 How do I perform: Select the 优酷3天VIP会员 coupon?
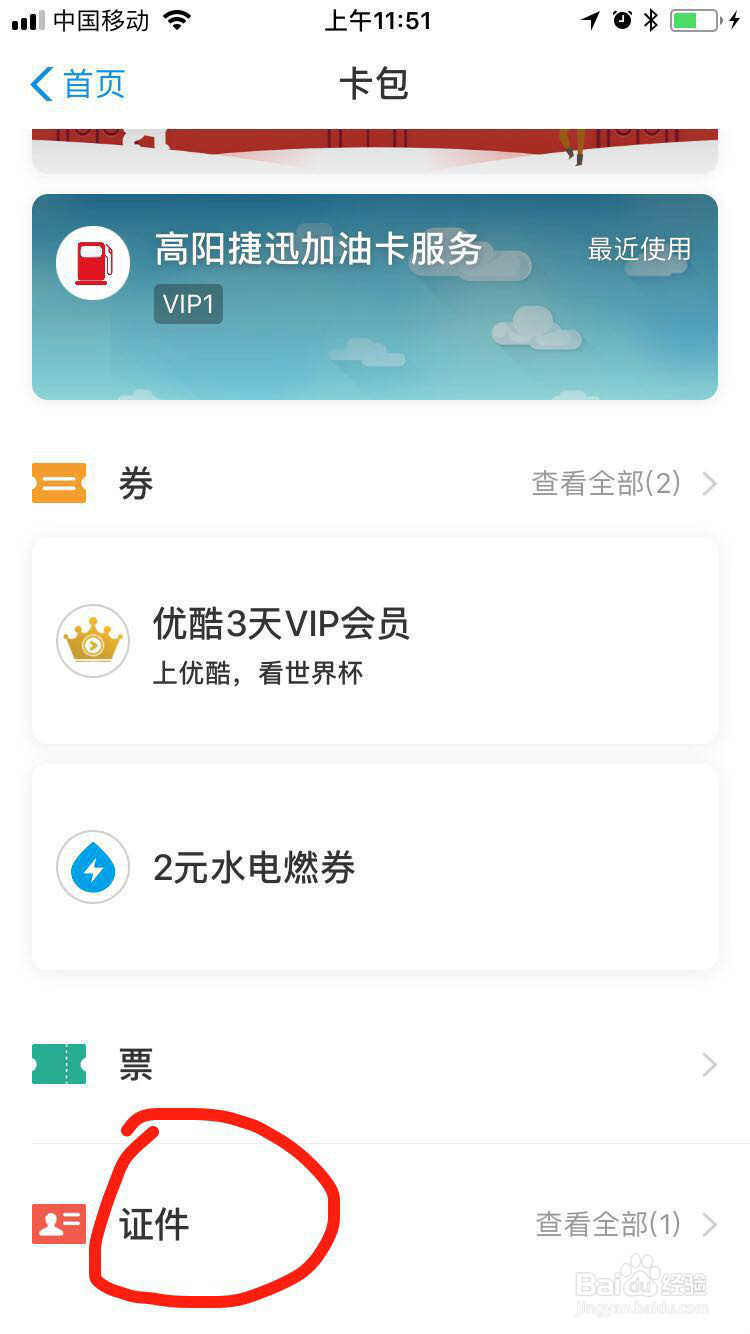click(x=282, y=623)
